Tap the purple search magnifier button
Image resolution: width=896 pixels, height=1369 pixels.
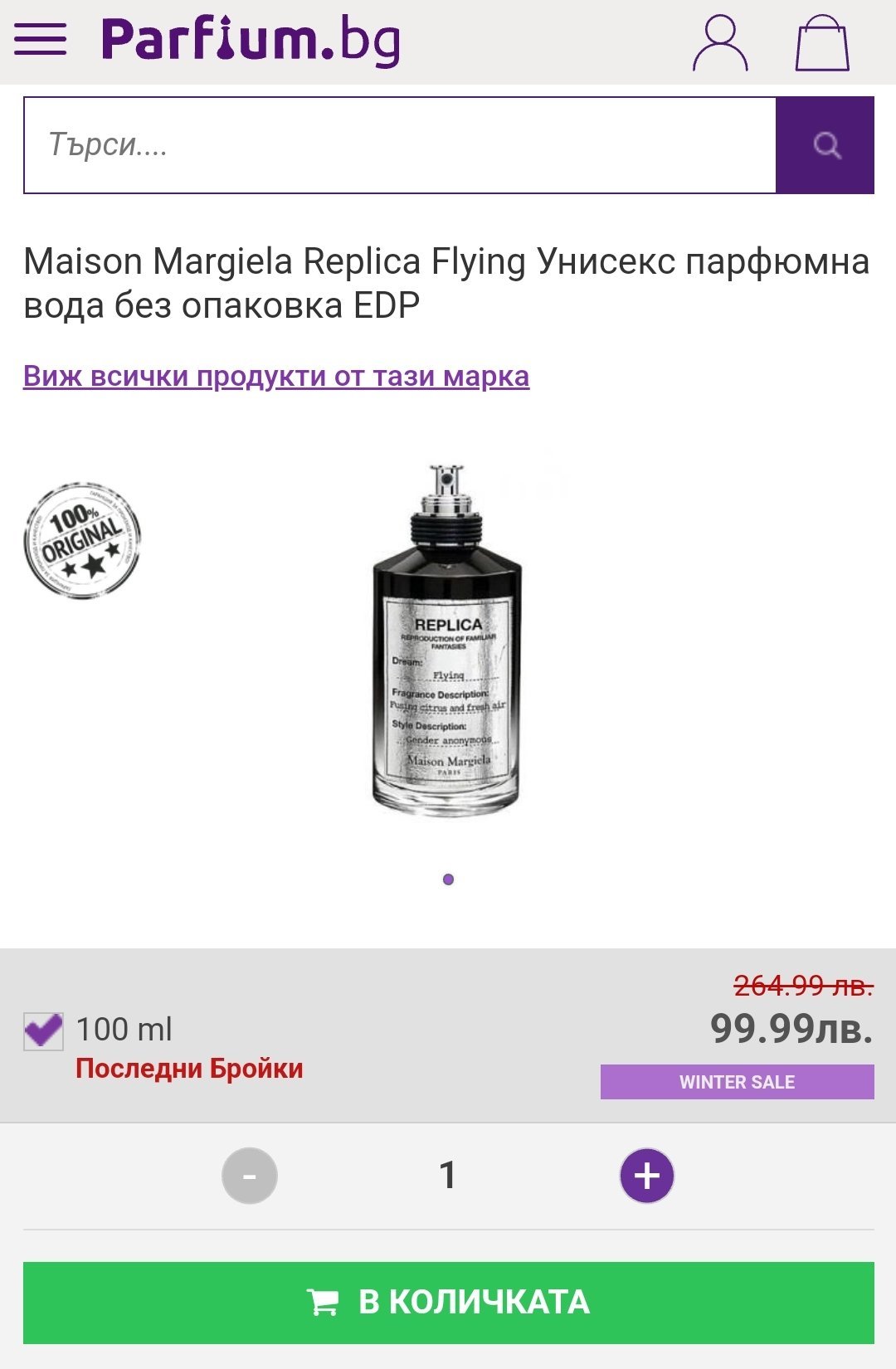point(825,145)
